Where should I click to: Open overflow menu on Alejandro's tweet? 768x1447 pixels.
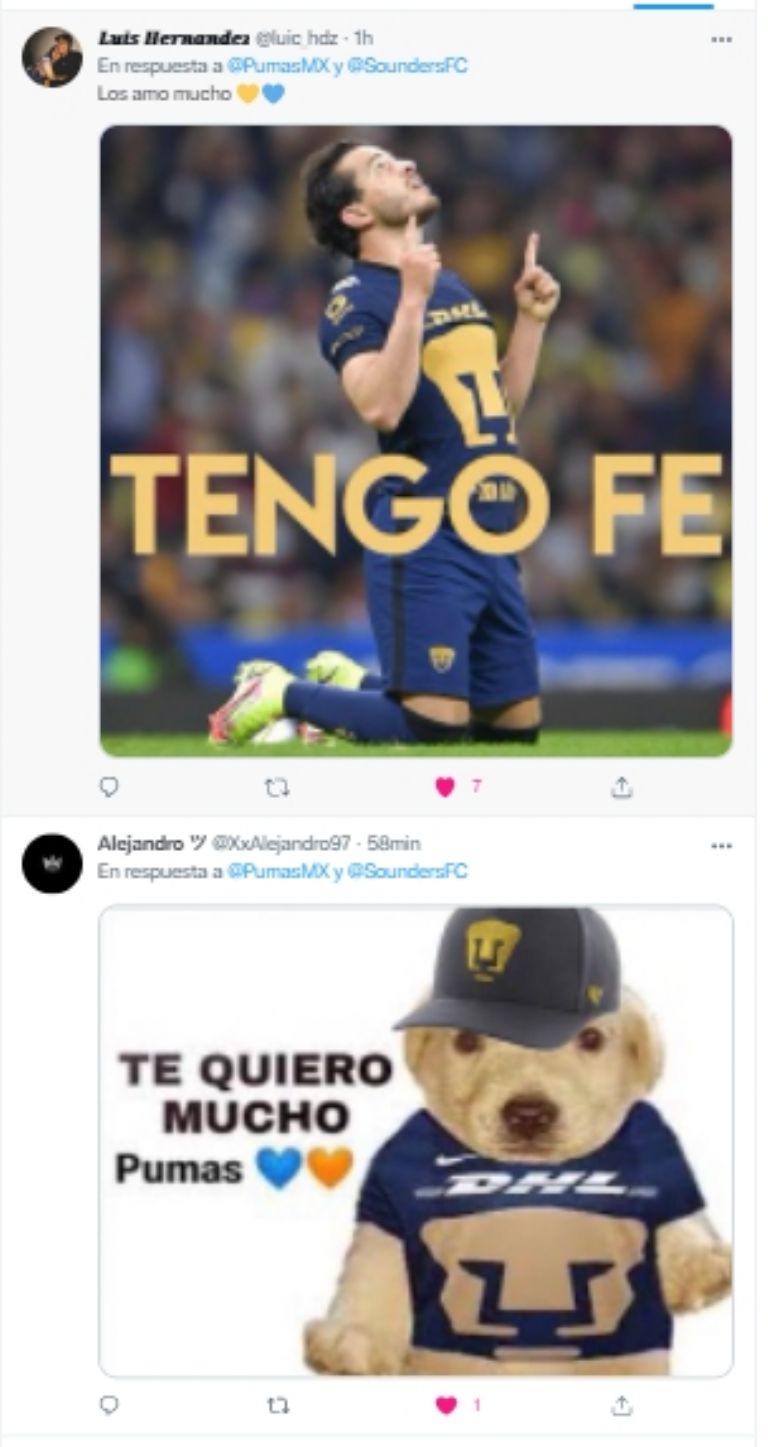[721, 845]
